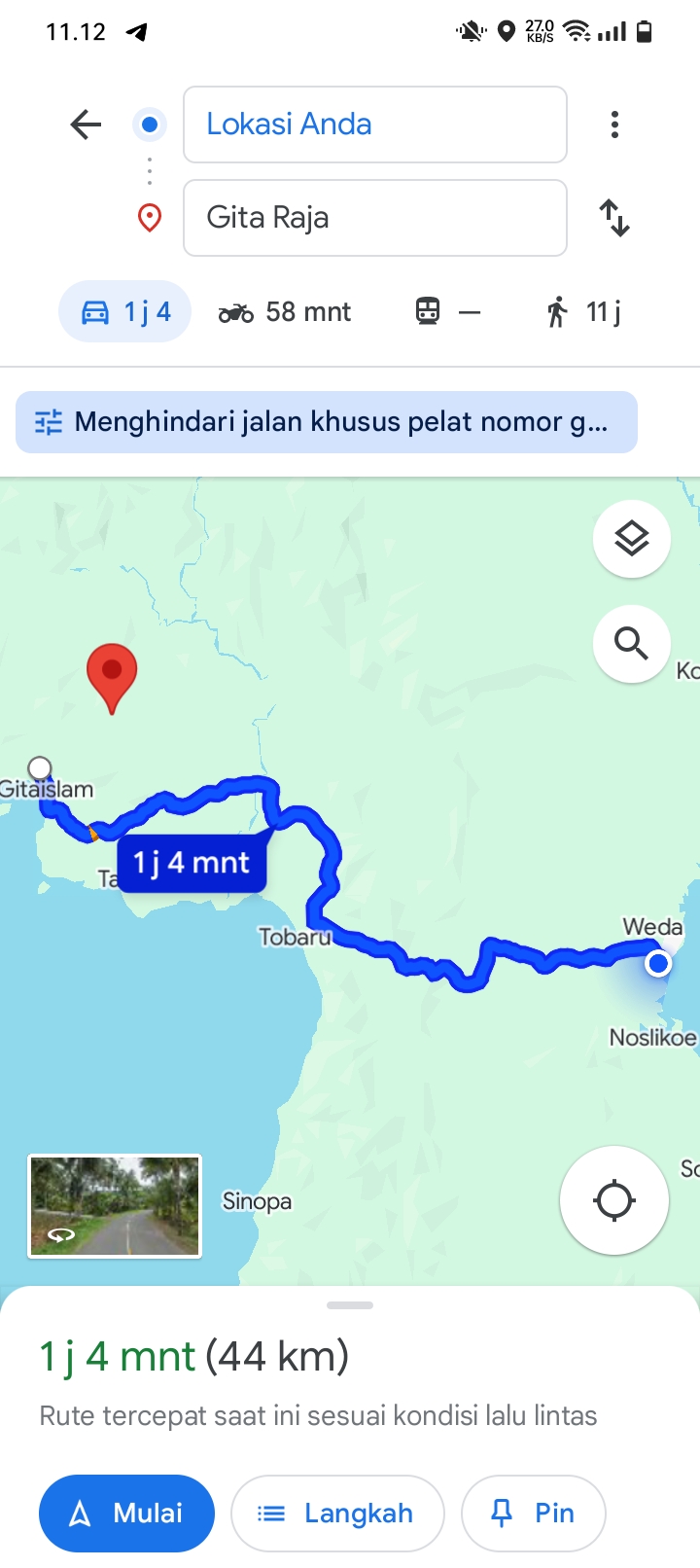Switch to walking mode 11 j
This screenshot has height=1568, width=700.
(582, 312)
